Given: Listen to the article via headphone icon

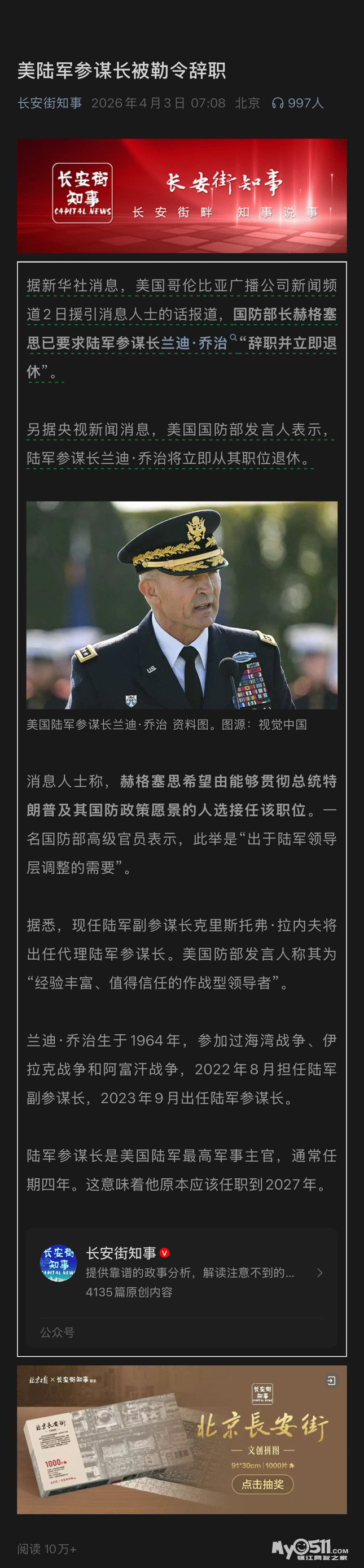Looking at the screenshot, I should coord(278,103).
